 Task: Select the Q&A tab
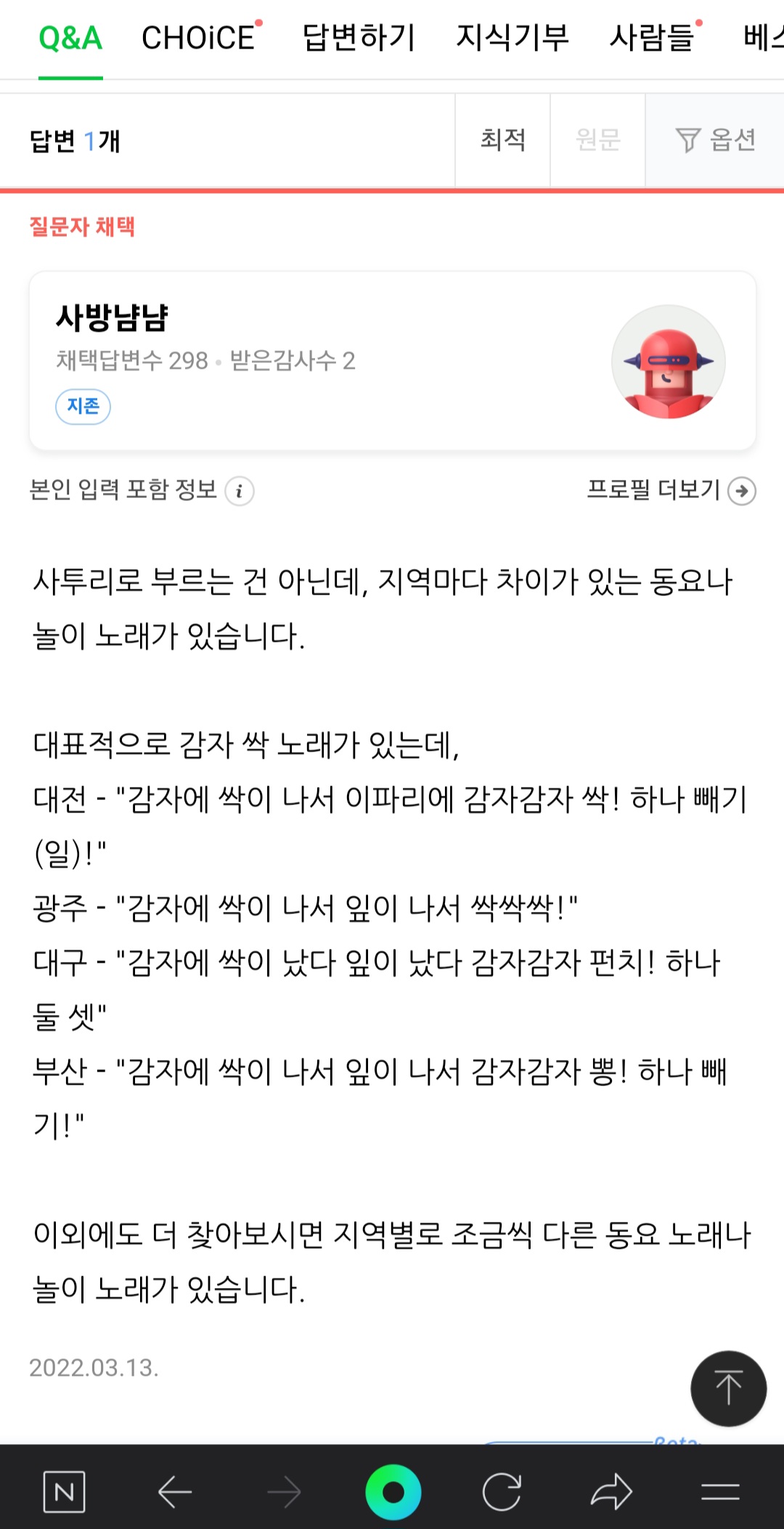point(70,38)
